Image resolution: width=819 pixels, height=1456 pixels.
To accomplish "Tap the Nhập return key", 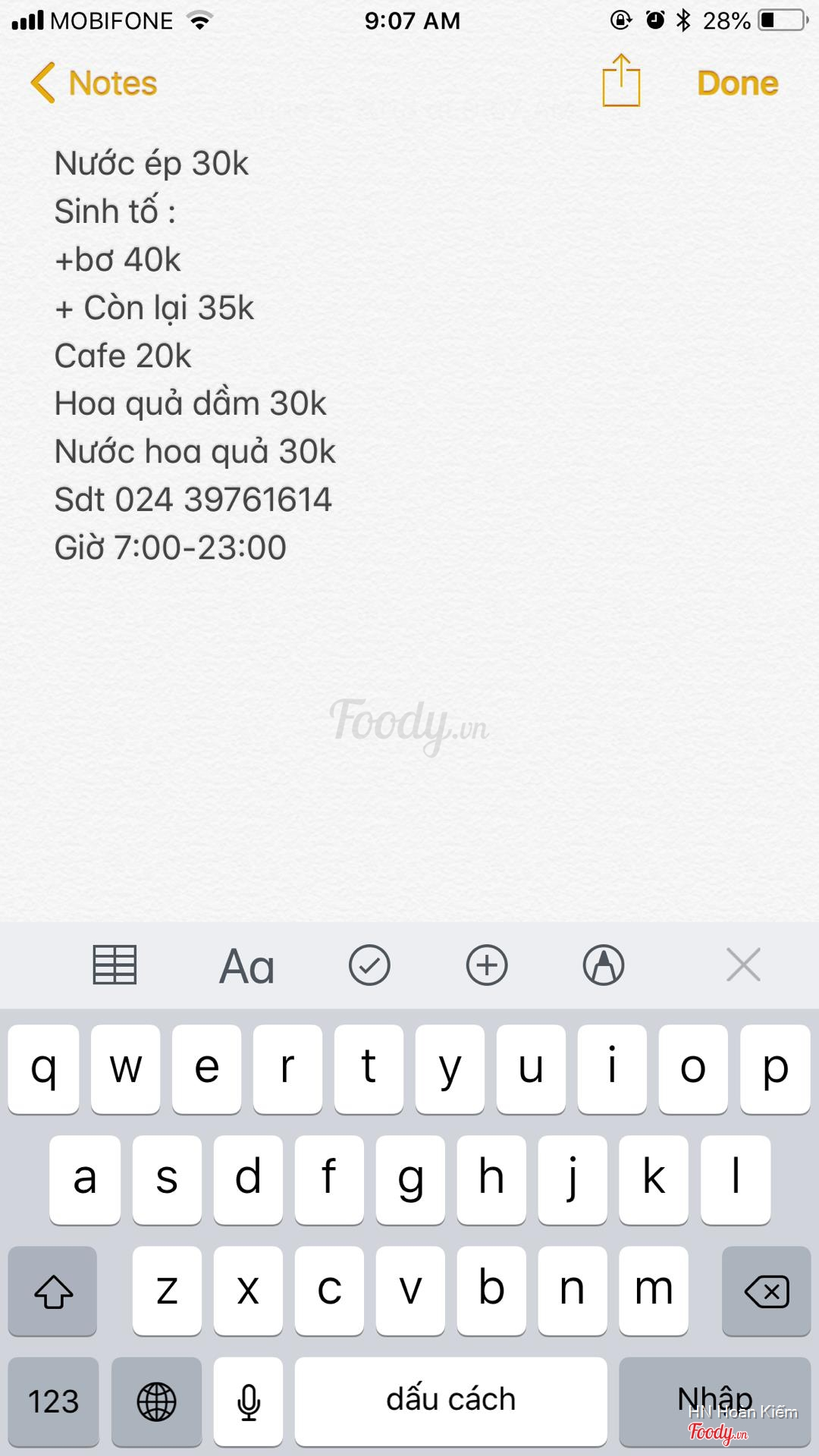I will [x=714, y=1399].
